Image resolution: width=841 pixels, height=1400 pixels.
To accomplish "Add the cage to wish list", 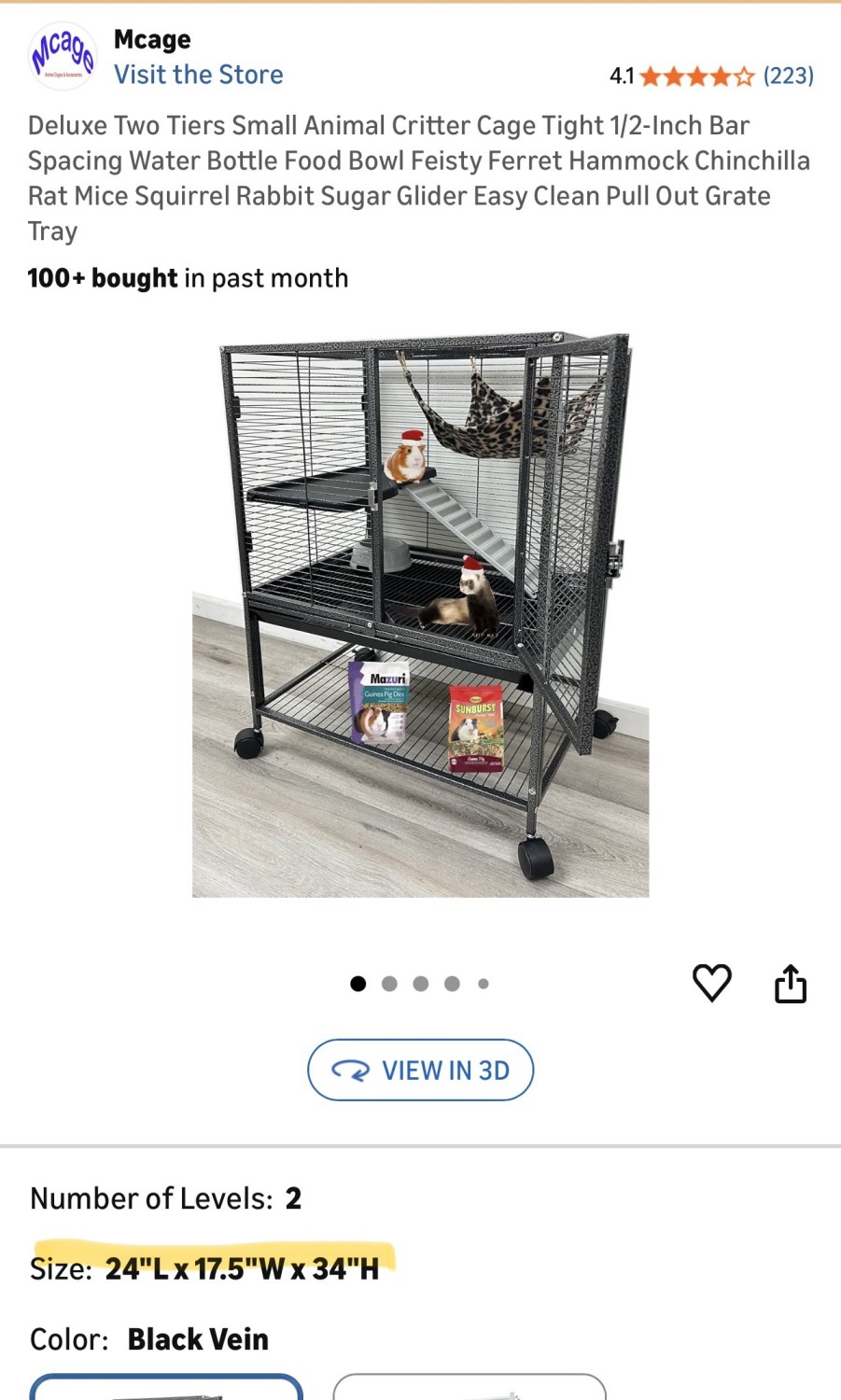I will 711,983.
